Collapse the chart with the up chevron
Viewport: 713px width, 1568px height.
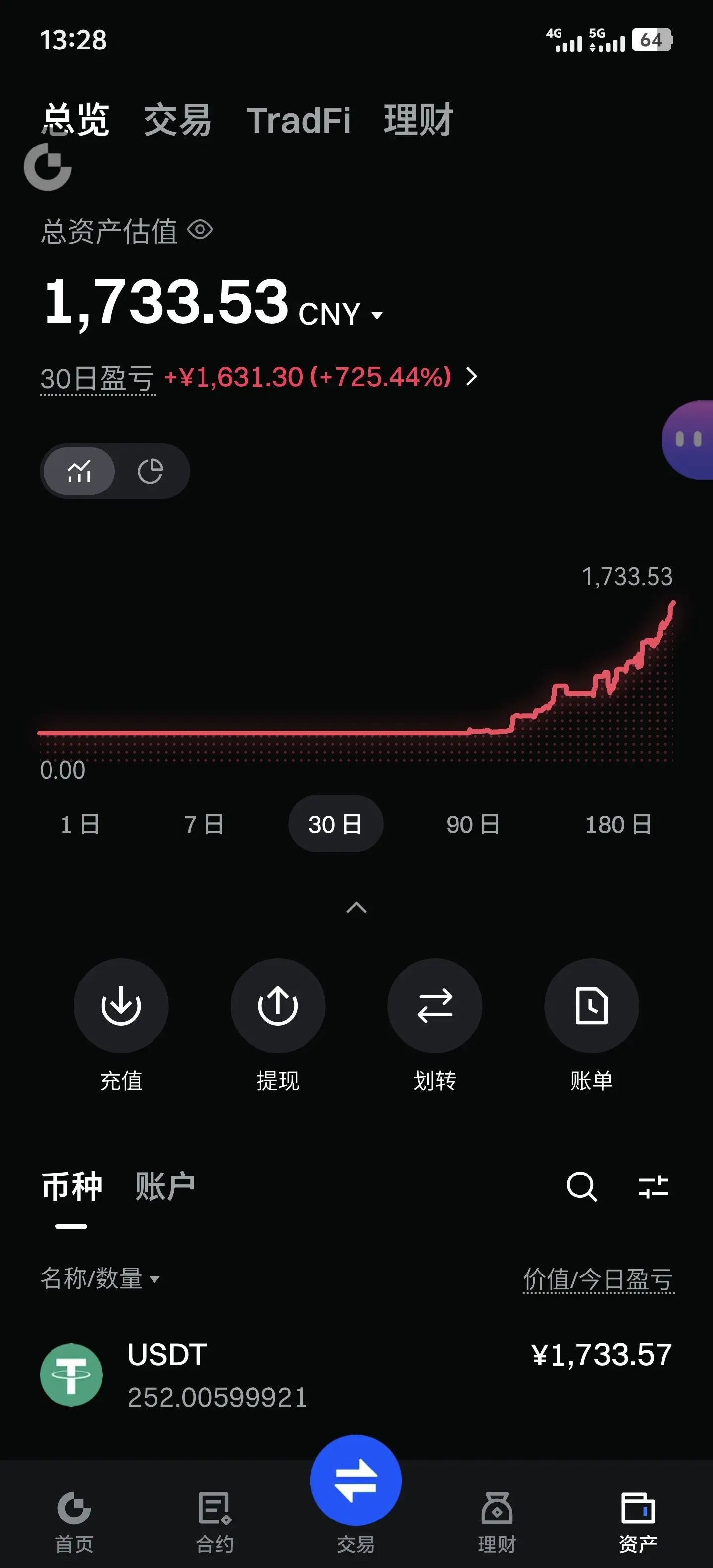pos(356,908)
